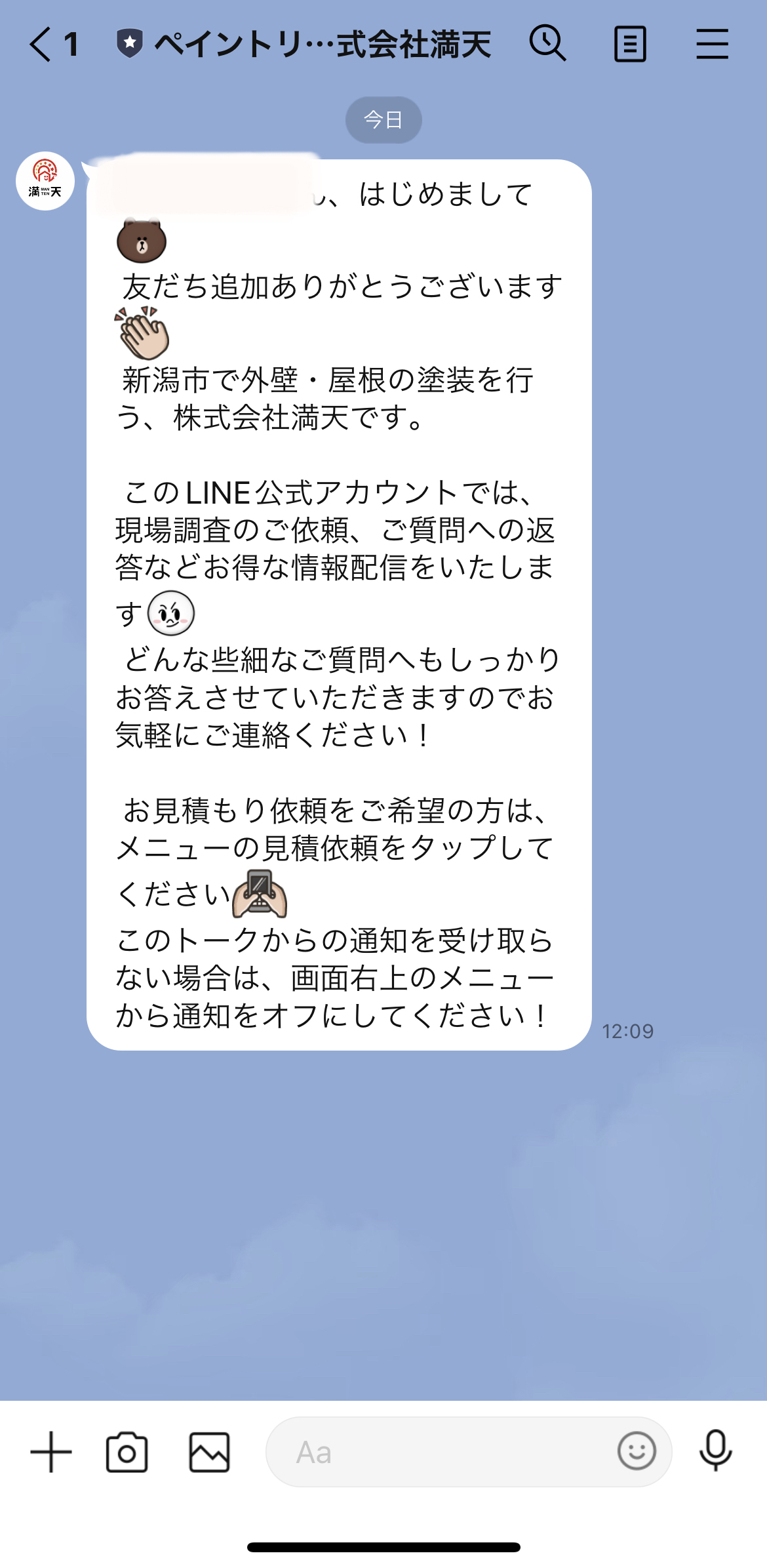Screen dimensions: 767x1568
Task: Tap the 今日 date chip
Action: click(x=383, y=119)
